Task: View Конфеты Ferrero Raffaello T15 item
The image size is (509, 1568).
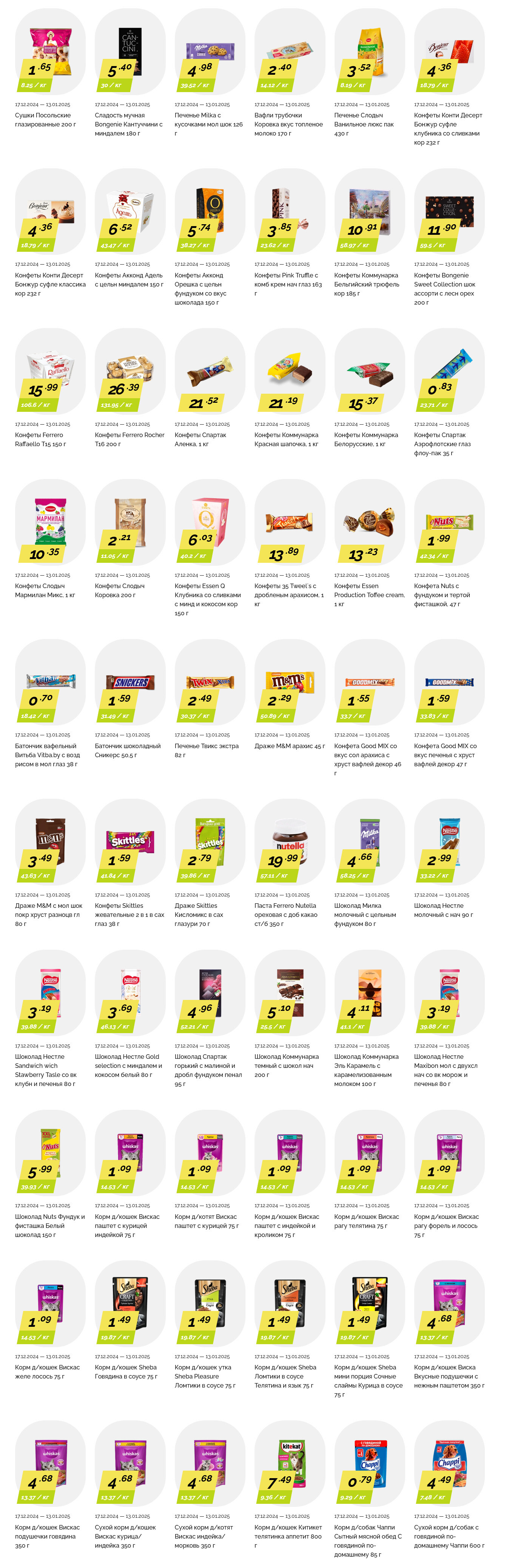Action: click(50, 371)
